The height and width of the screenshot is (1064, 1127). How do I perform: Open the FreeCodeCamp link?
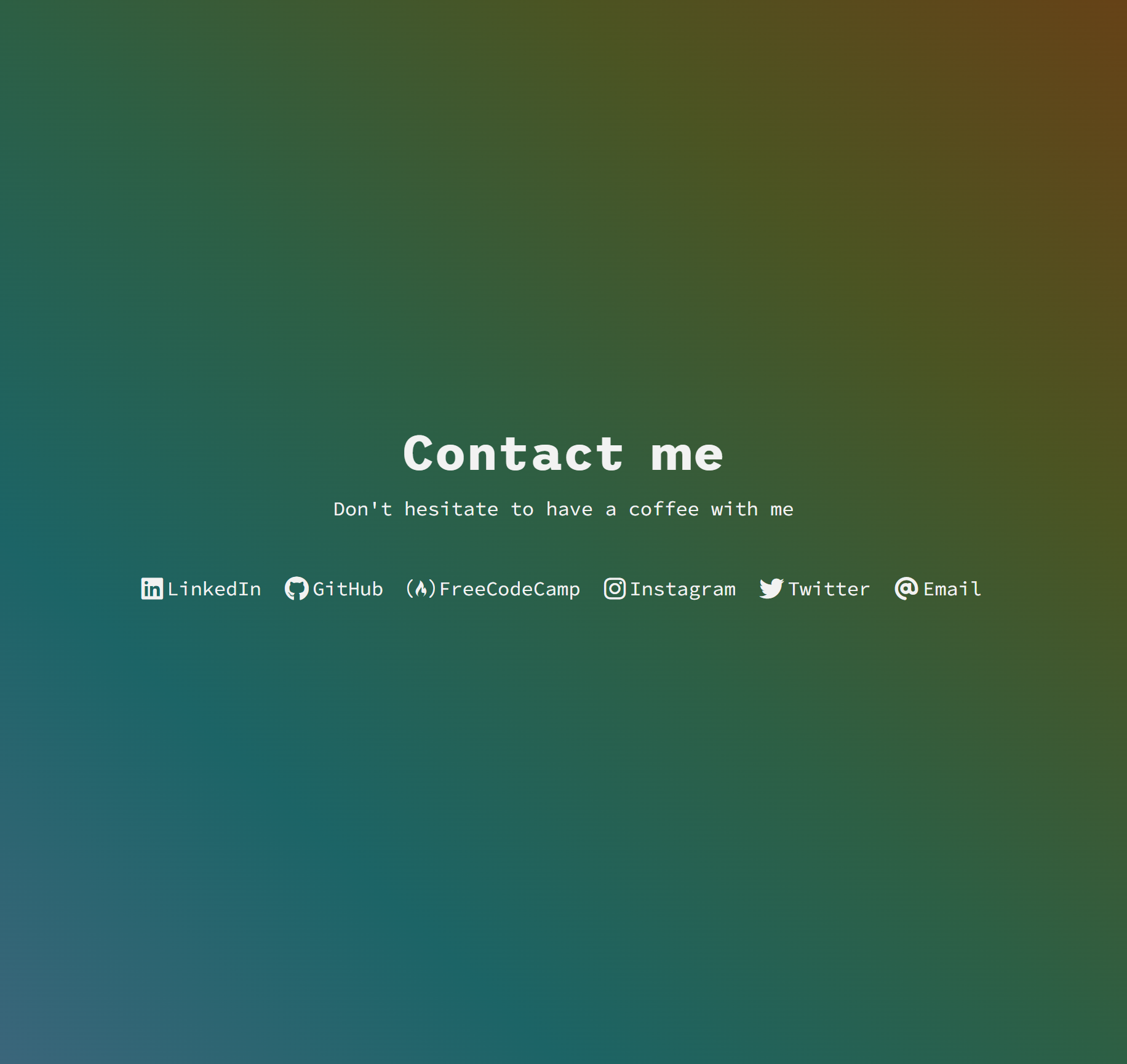493,589
